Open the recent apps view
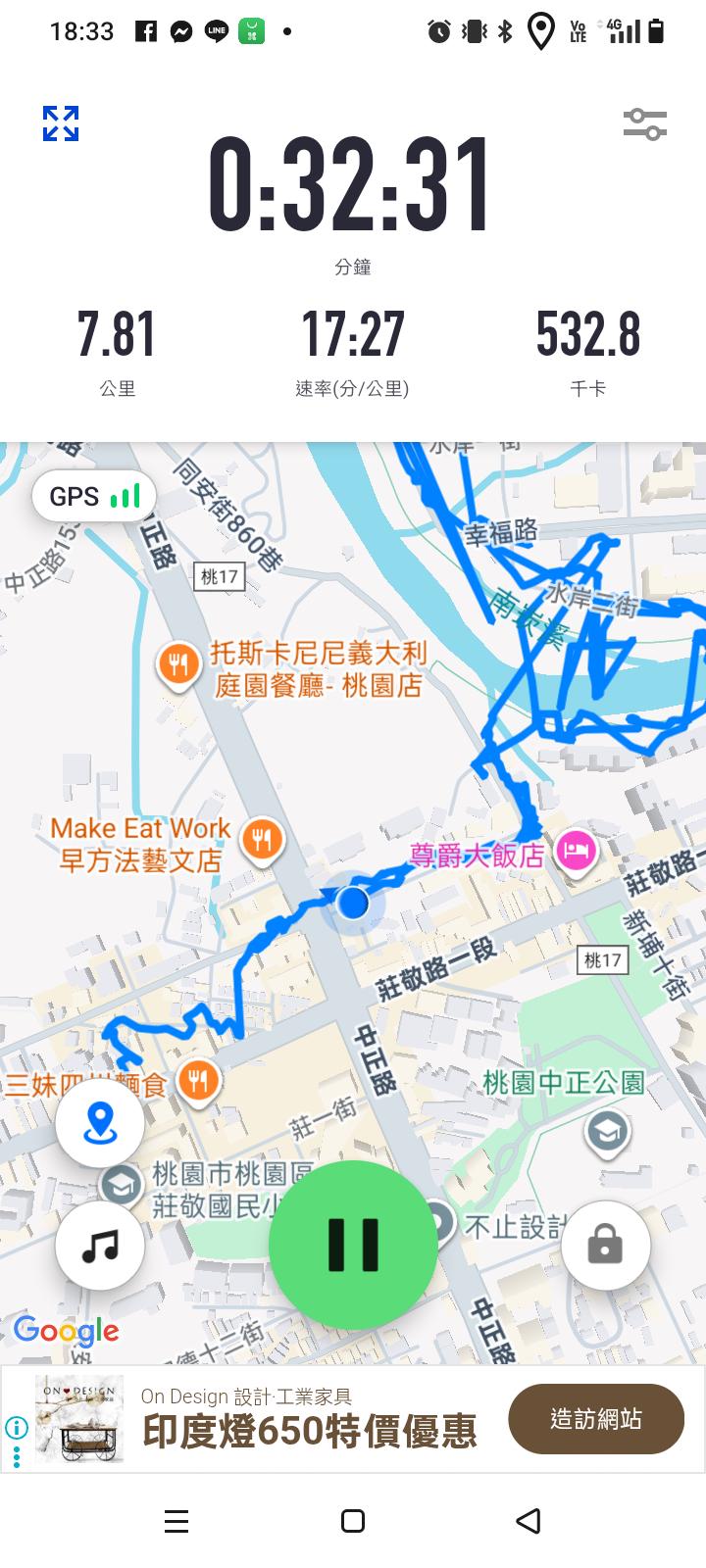This screenshot has width=706, height=1568. click(x=176, y=1520)
